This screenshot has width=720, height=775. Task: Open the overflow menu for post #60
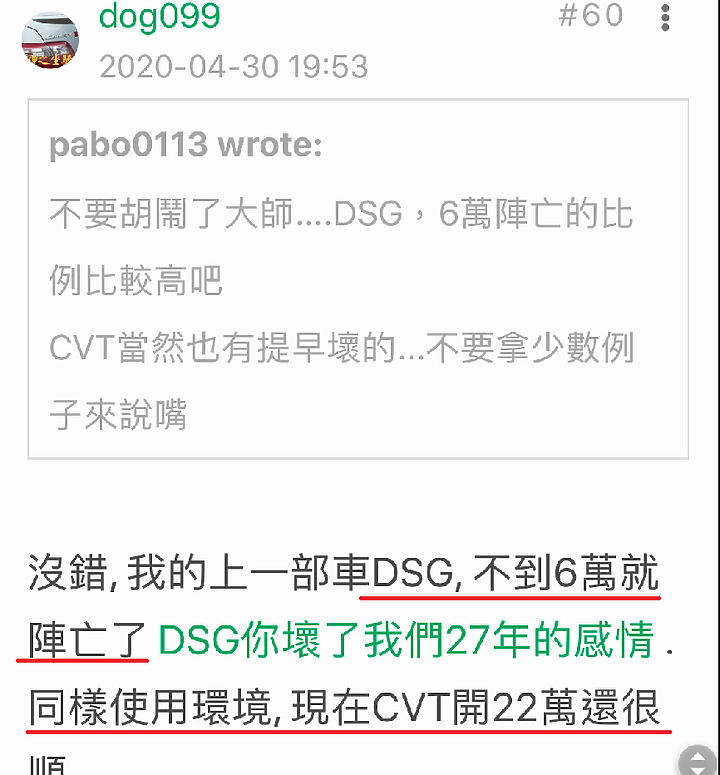pyautogui.click(x=666, y=18)
